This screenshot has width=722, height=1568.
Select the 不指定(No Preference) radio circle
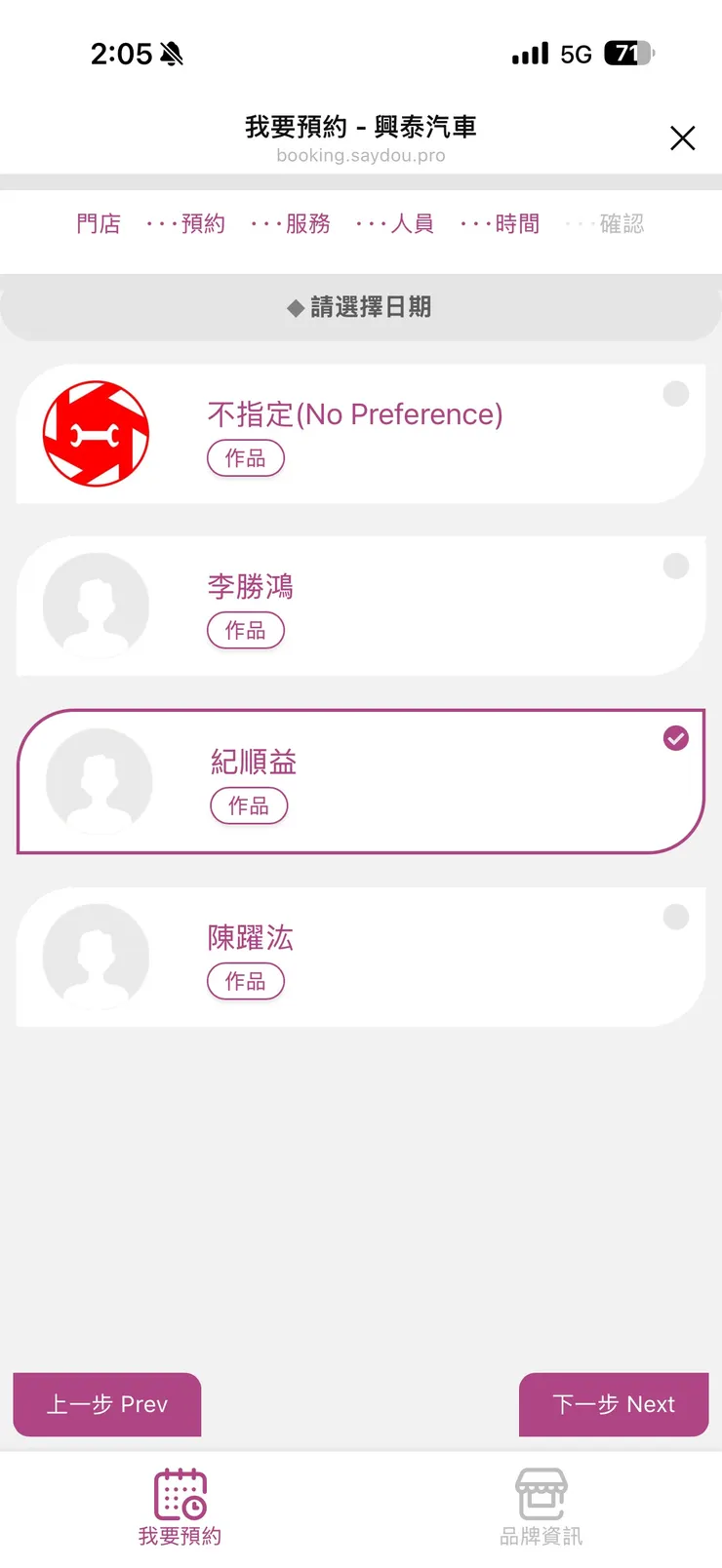676,394
